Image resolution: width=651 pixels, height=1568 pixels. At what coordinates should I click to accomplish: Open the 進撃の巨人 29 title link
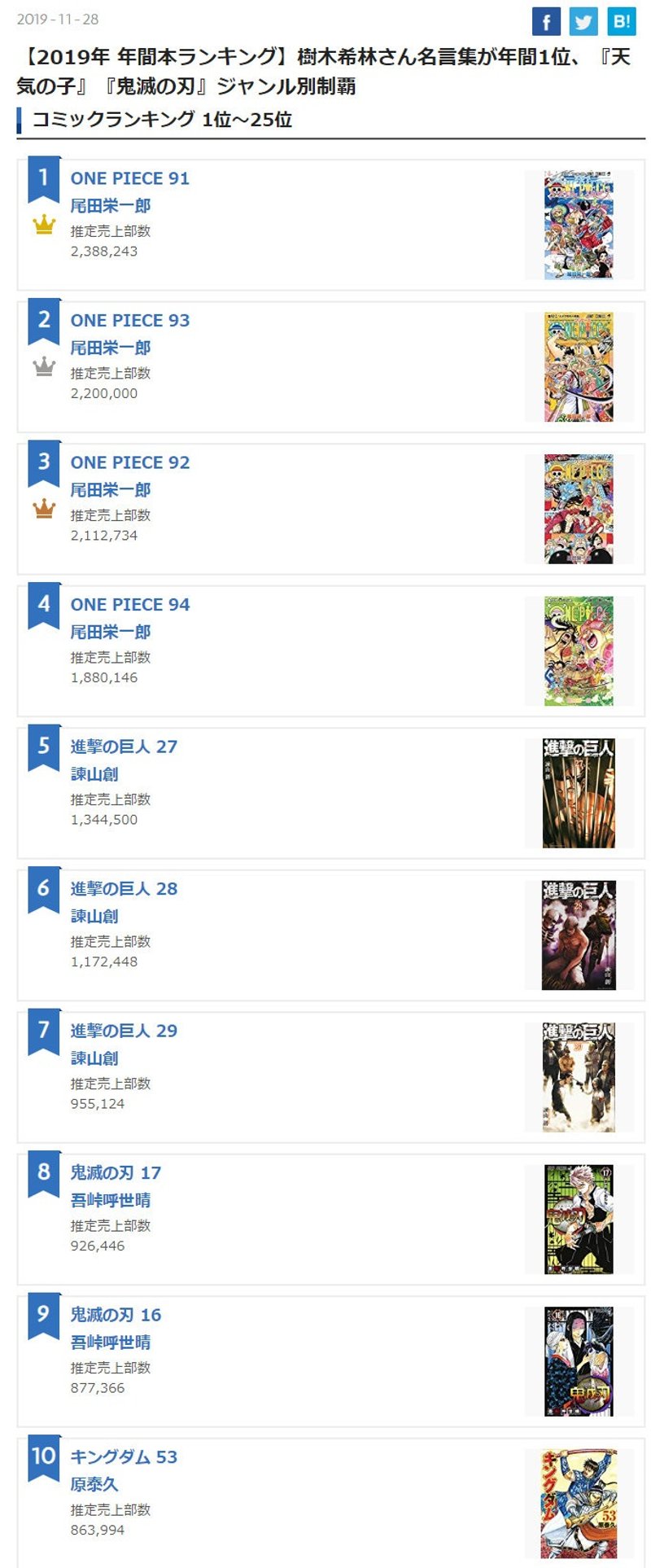tap(124, 1031)
